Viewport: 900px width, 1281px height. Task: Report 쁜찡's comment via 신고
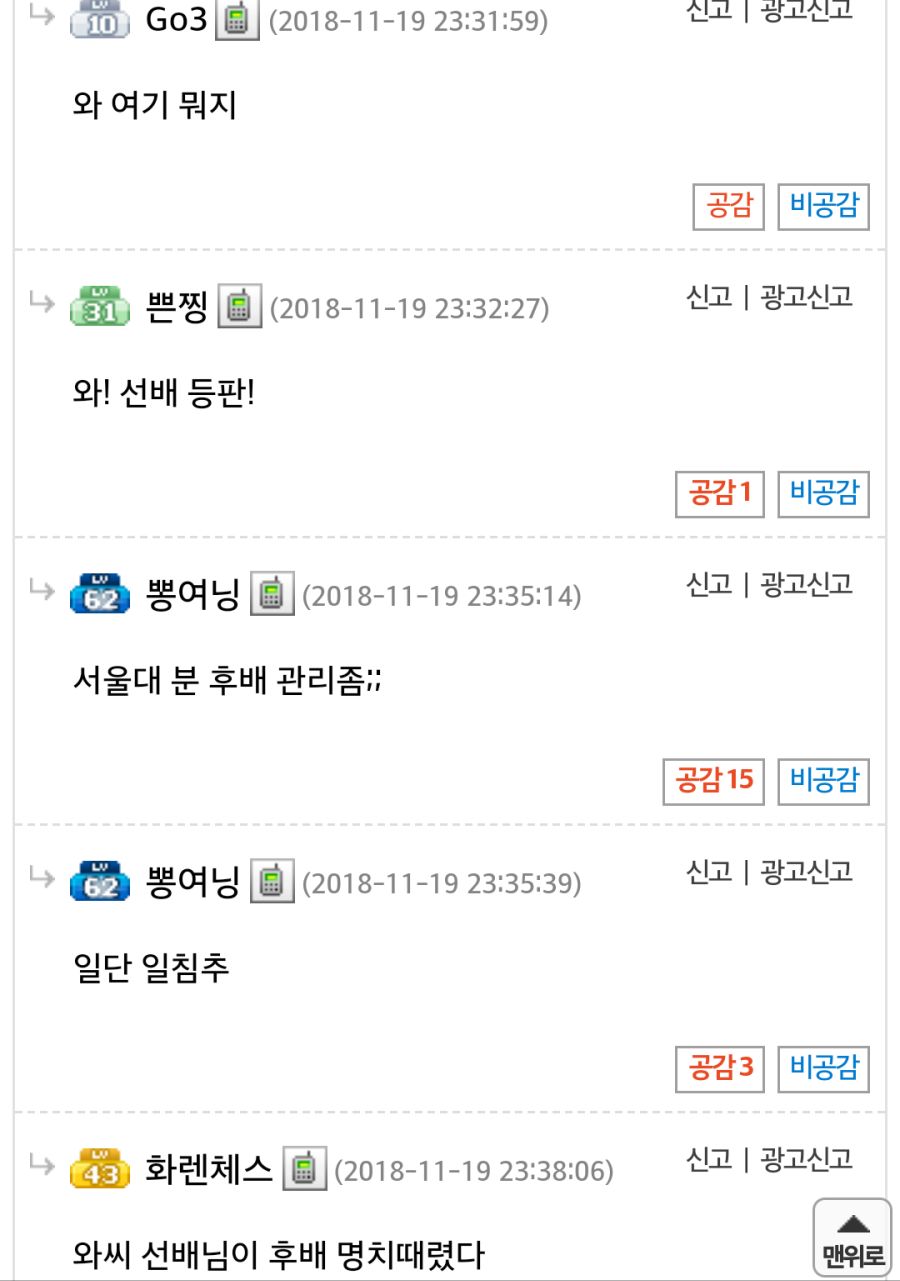tap(709, 297)
